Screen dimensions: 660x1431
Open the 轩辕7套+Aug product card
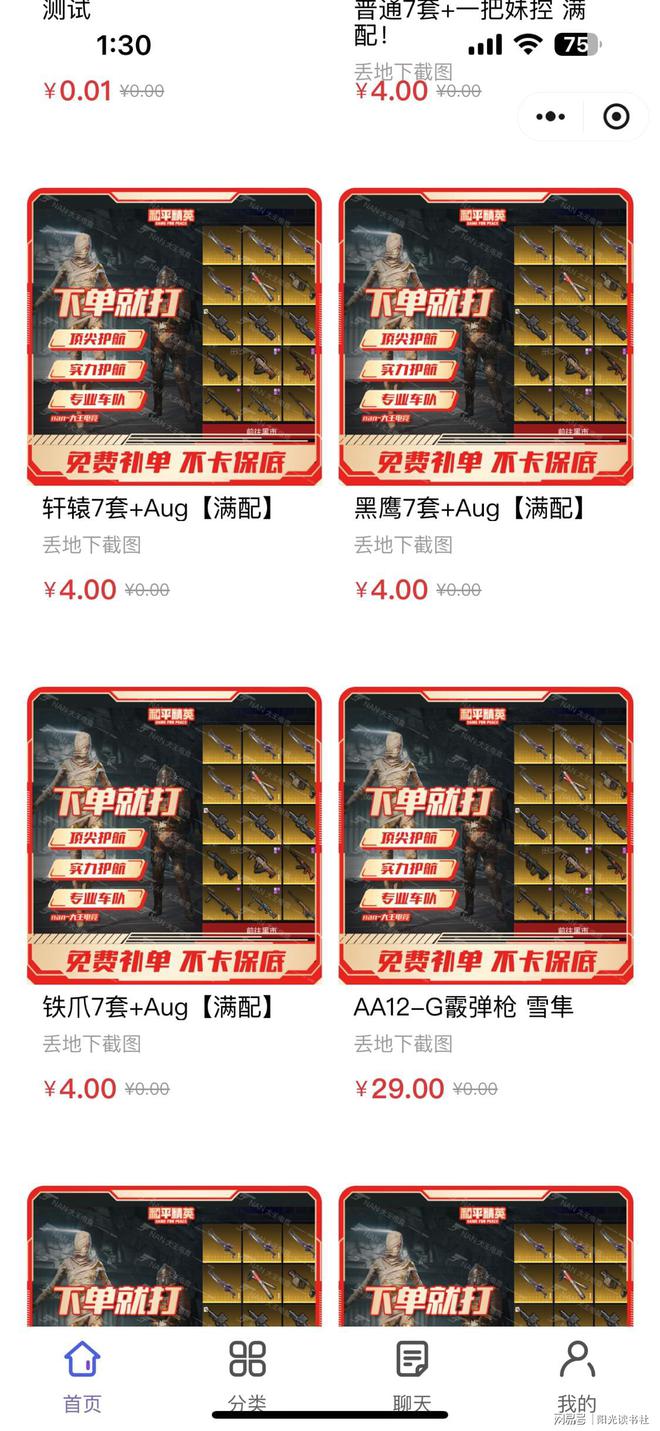[174, 337]
